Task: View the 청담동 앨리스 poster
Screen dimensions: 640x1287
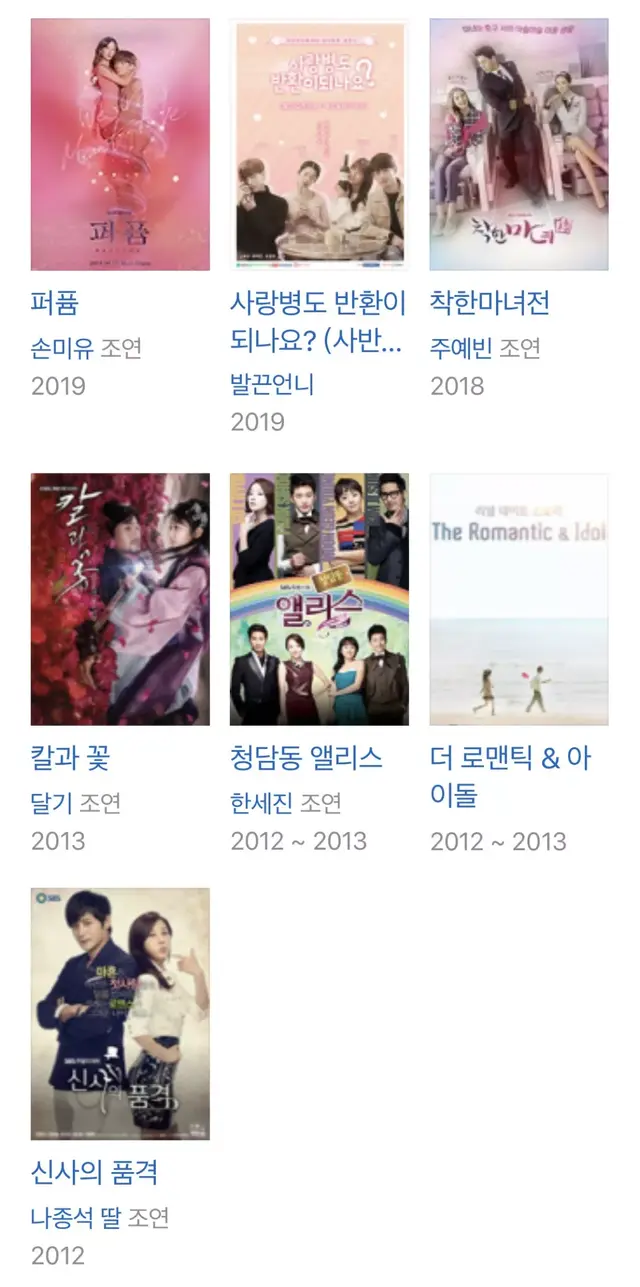Action: (x=319, y=599)
